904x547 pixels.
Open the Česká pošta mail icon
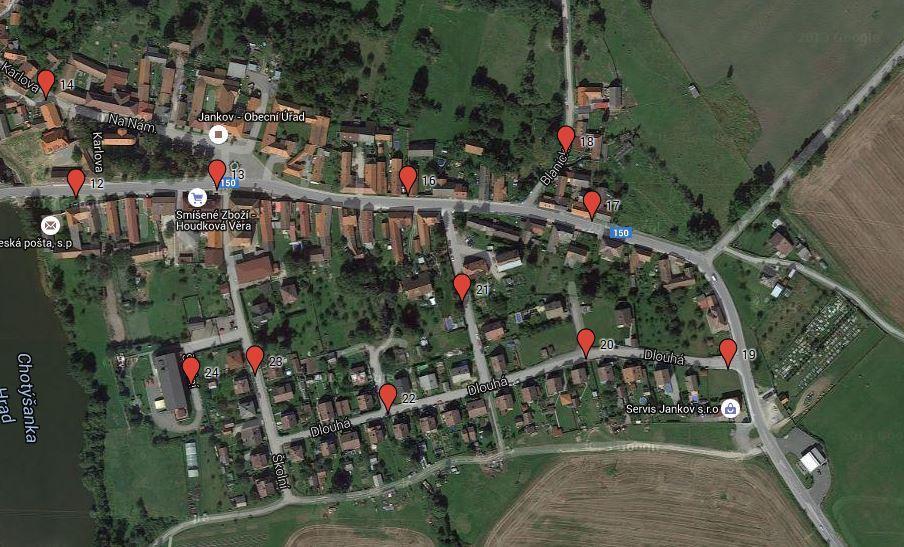(50, 223)
